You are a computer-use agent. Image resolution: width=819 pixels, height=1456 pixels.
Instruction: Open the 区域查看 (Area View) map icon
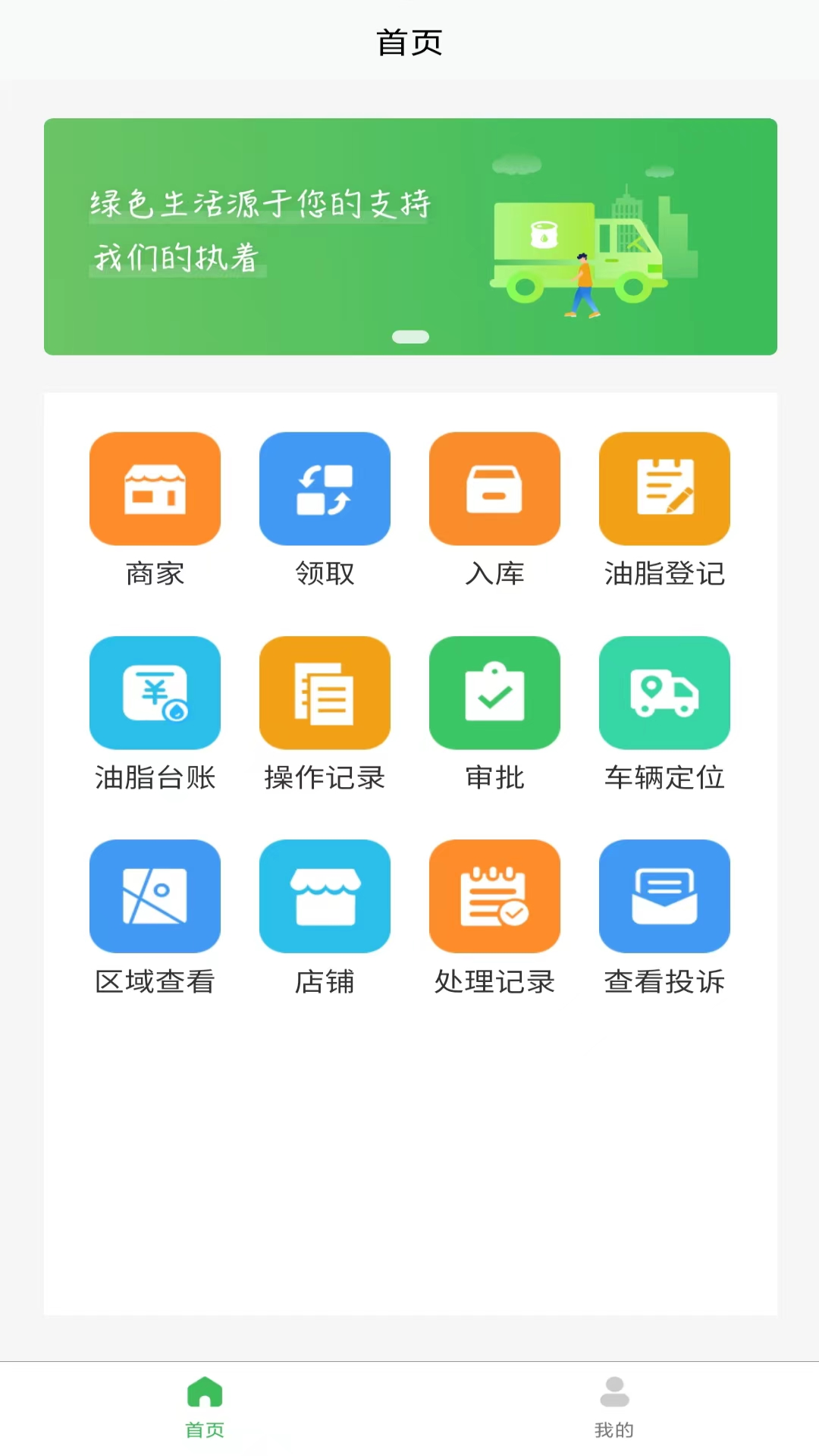coord(155,896)
